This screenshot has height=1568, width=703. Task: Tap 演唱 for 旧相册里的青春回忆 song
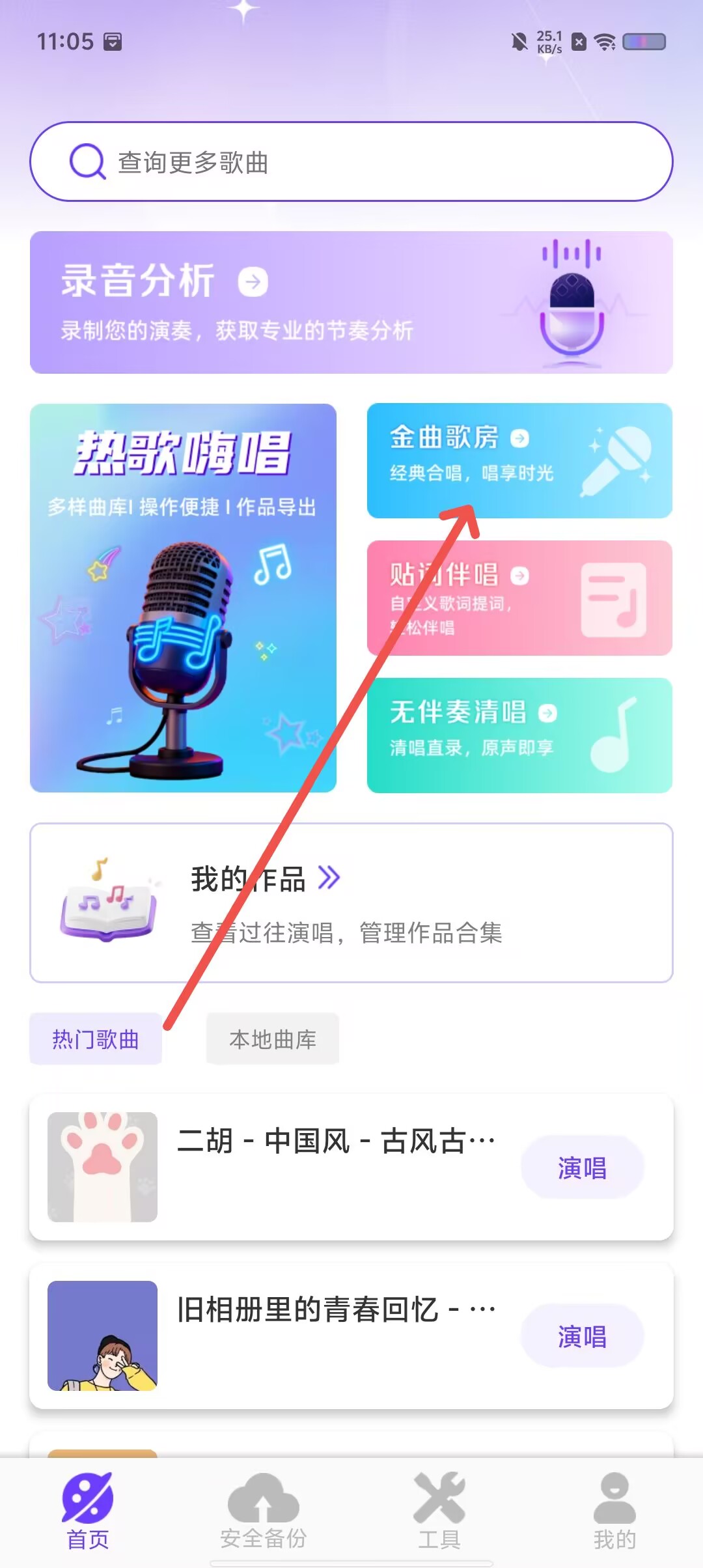pyautogui.click(x=582, y=1336)
